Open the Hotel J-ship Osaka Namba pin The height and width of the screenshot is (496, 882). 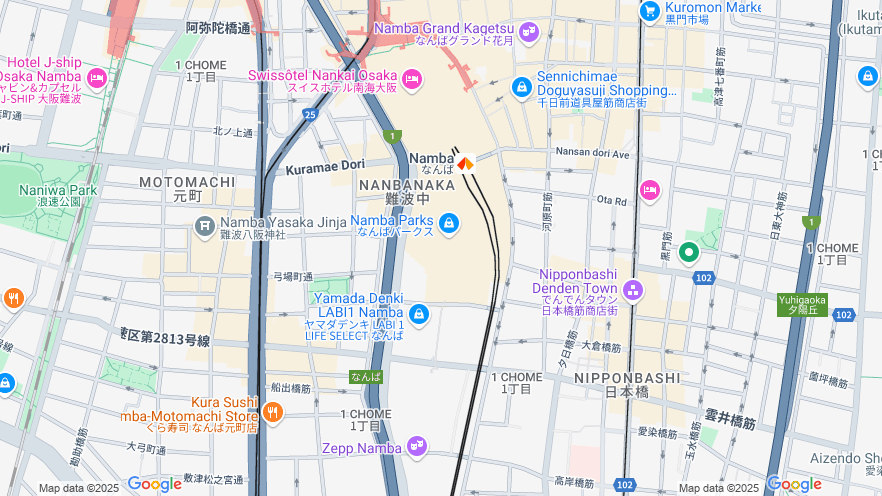97,77
